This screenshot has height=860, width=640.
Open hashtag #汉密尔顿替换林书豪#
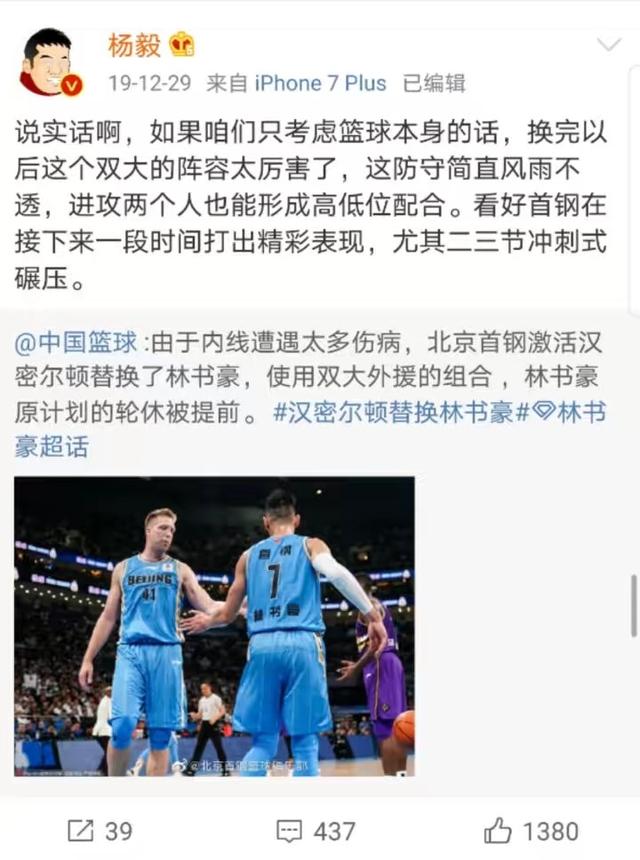[394, 412]
